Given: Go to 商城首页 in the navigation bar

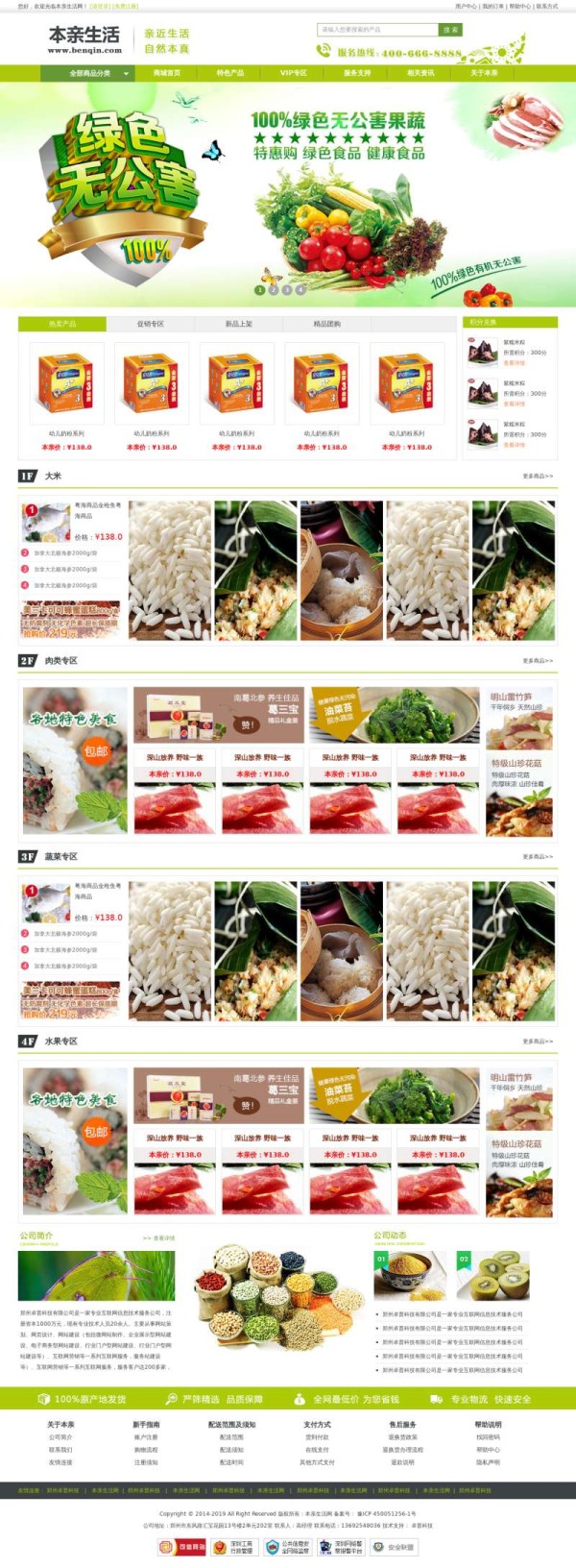Looking at the screenshot, I should point(166,73).
